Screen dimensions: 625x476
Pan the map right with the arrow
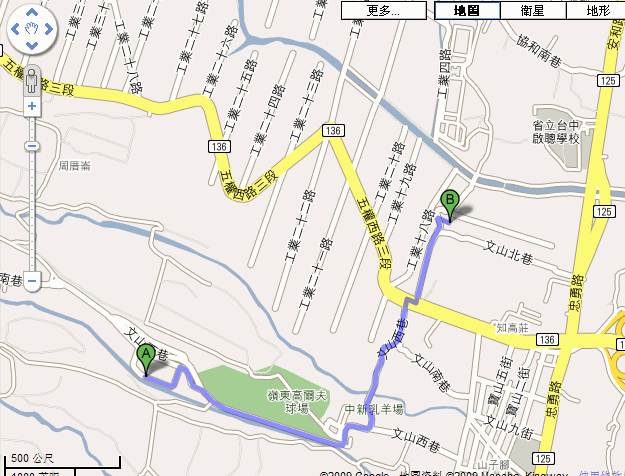[49, 29]
